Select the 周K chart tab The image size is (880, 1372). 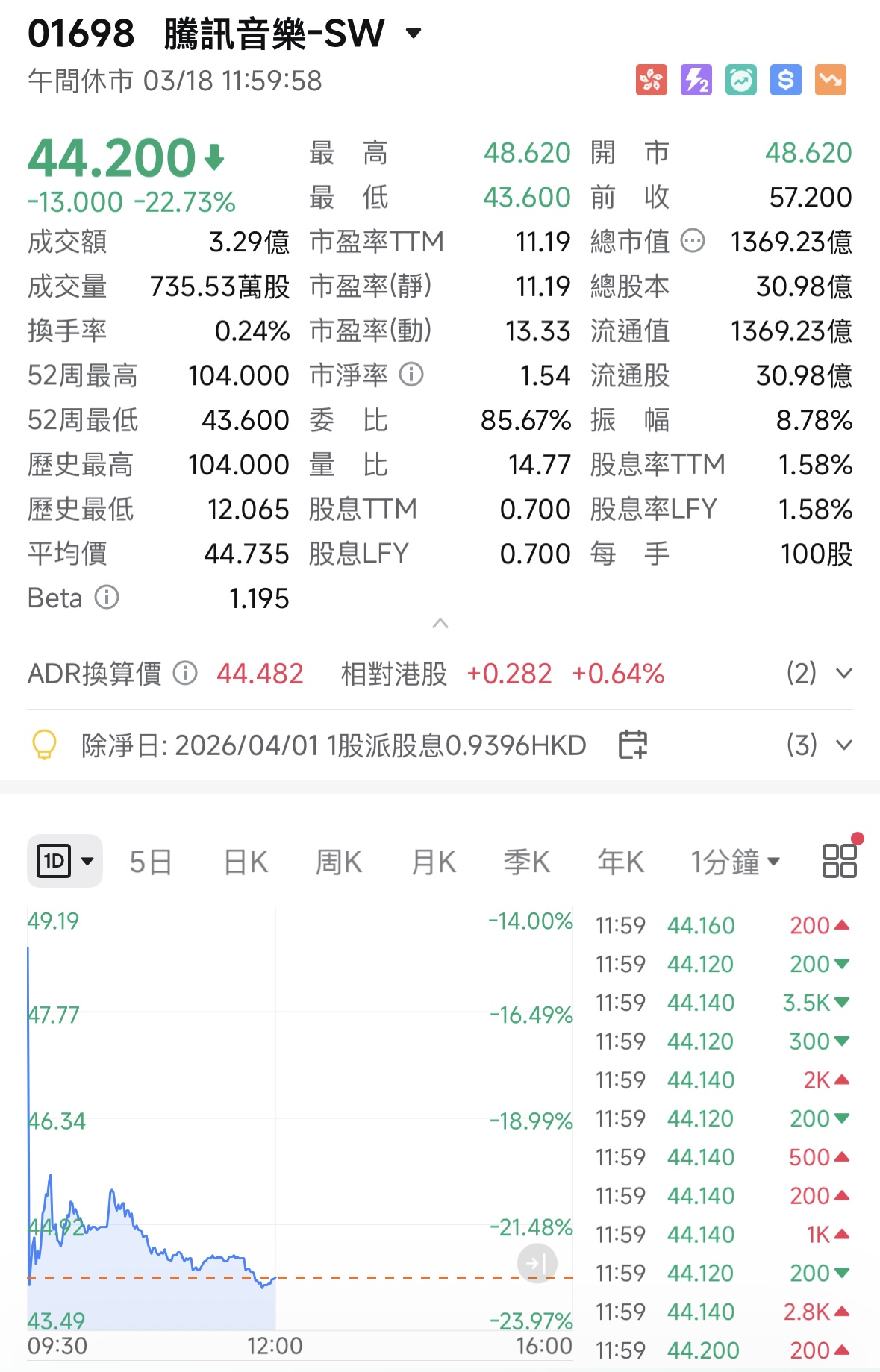[x=339, y=862]
